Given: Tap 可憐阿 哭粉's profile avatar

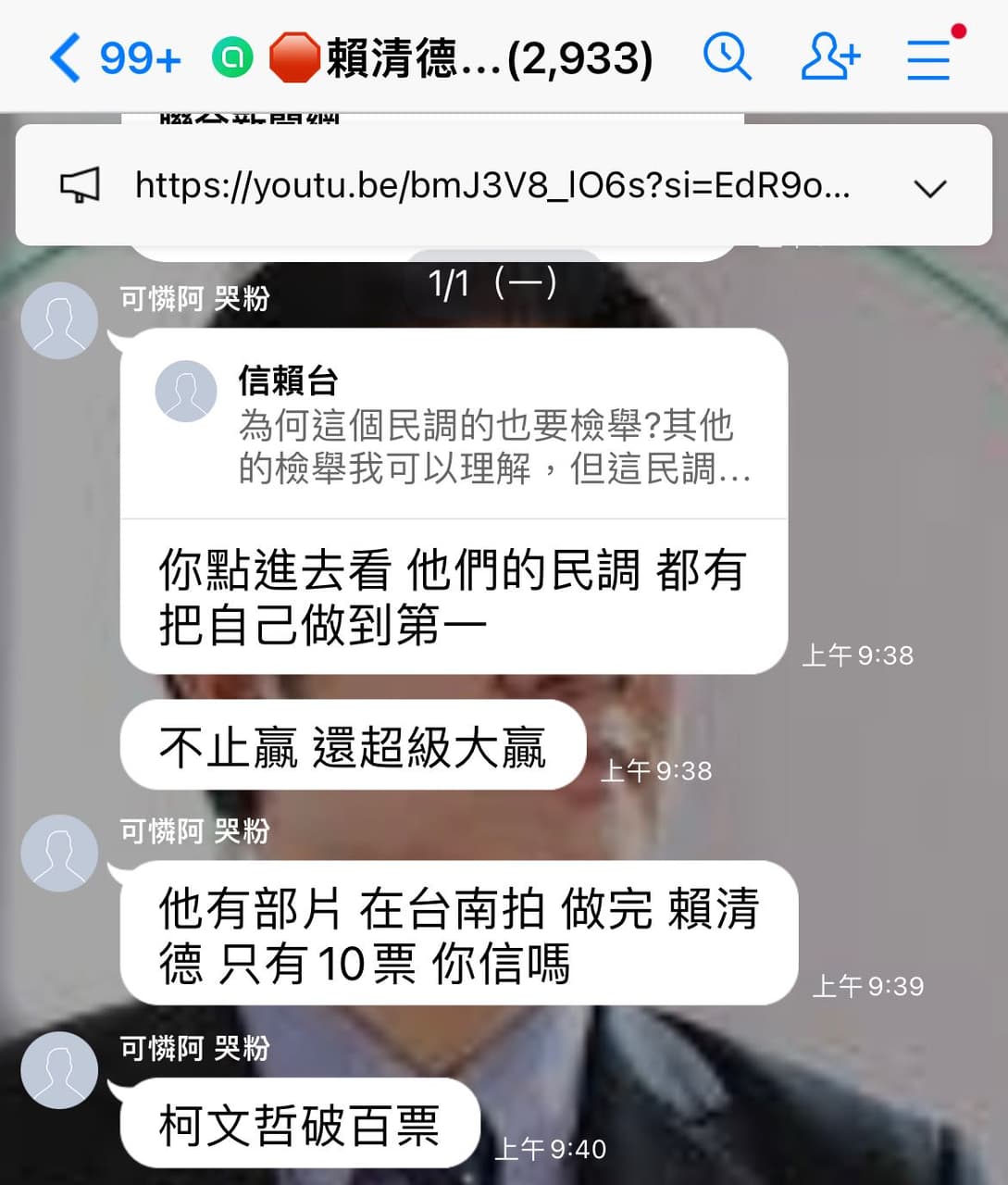Looking at the screenshot, I should (x=59, y=319).
